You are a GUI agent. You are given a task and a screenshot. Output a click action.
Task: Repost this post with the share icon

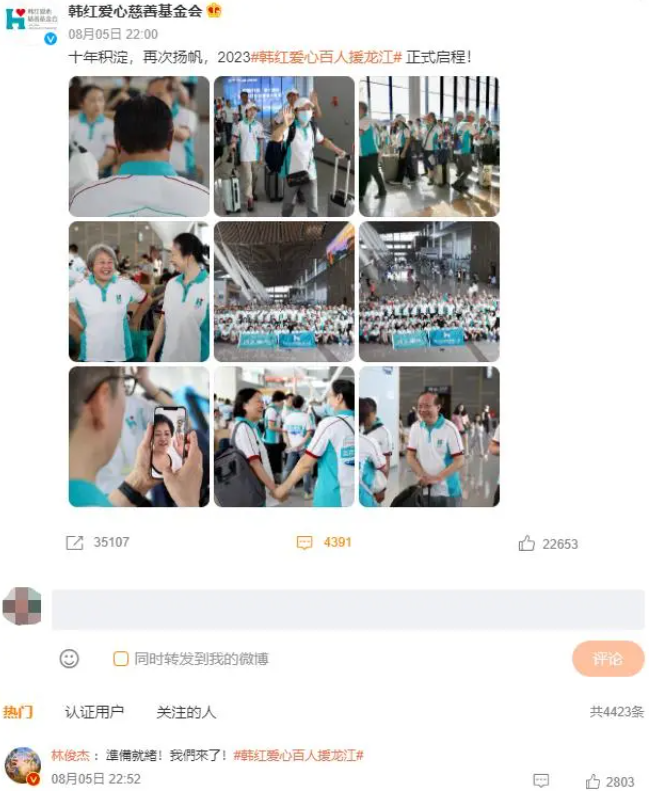[x=75, y=542]
